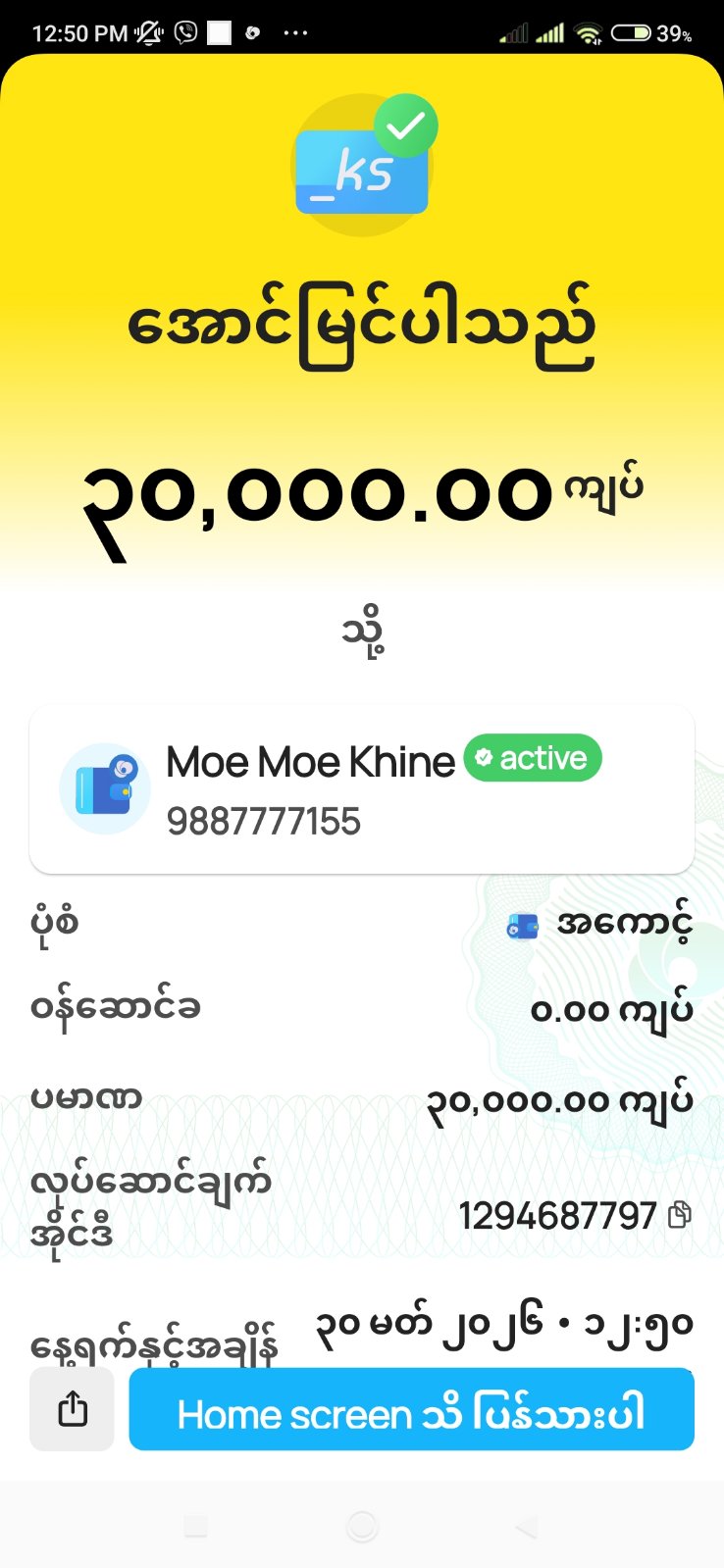Copy transaction ID 1294687797
This screenshot has width=724, height=1568.
click(679, 1216)
